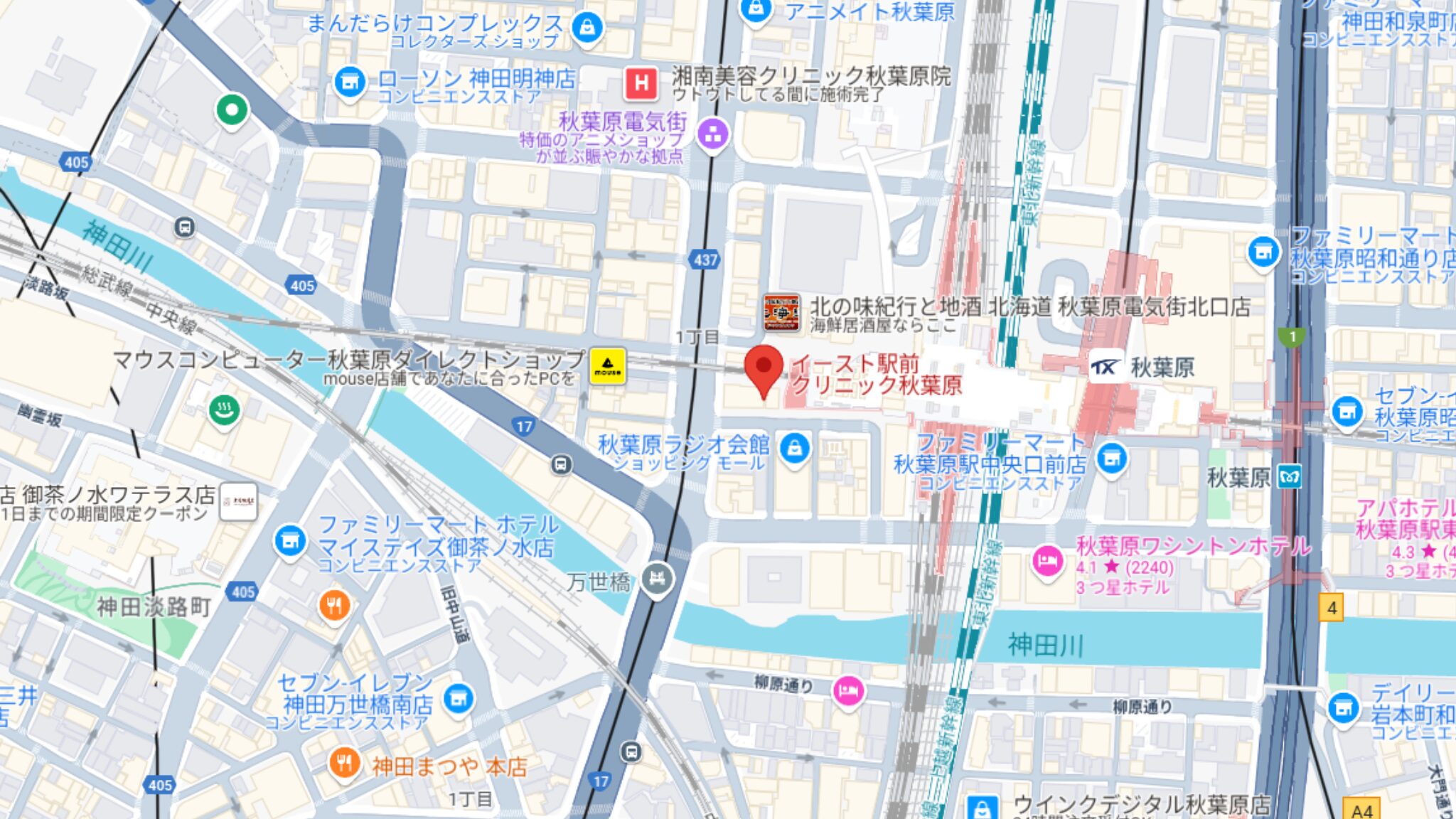Image resolution: width=1456 pixels, height=819 pixels.
Task: Open the 秋葉原電気街 purple marker
Action: click(712, 133)
